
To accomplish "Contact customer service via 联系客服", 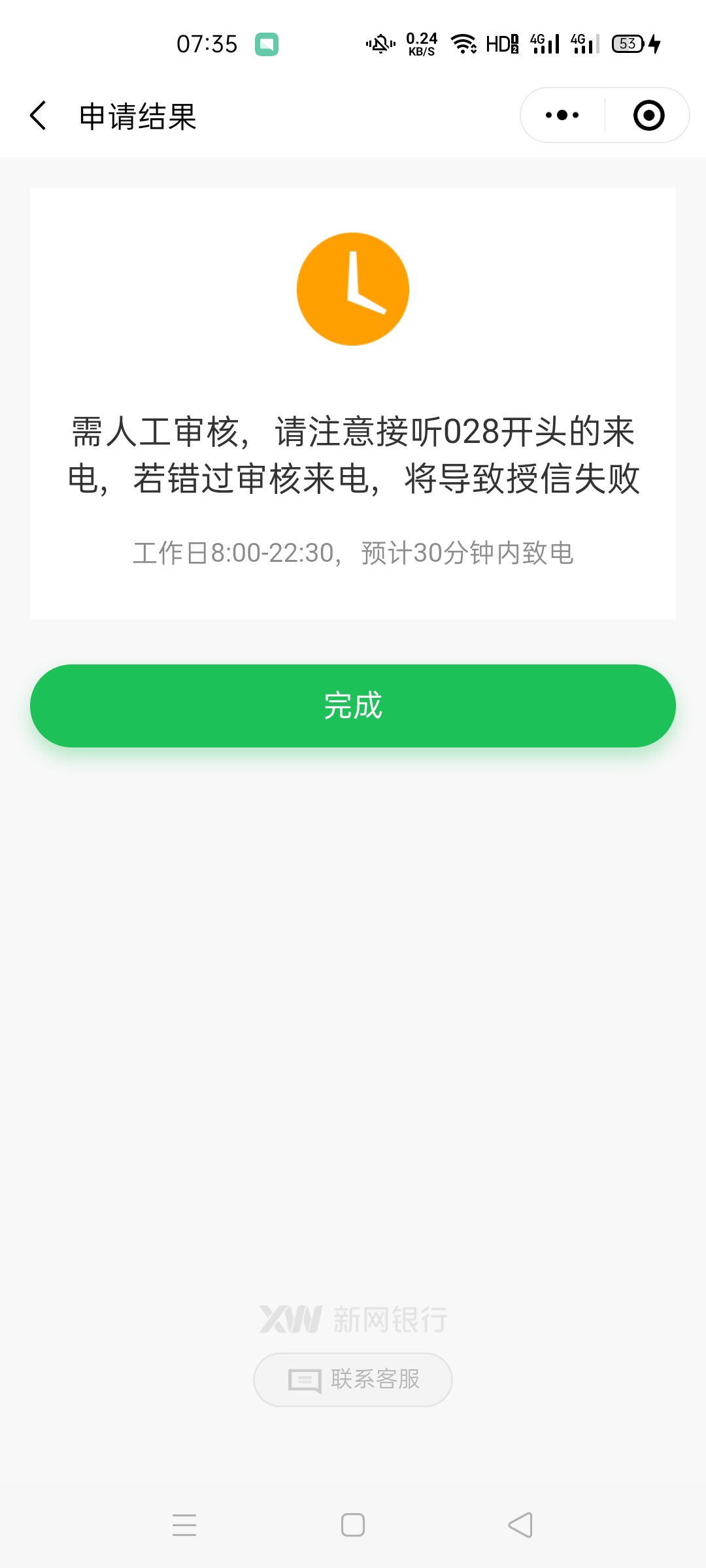I will [353, 1379].
